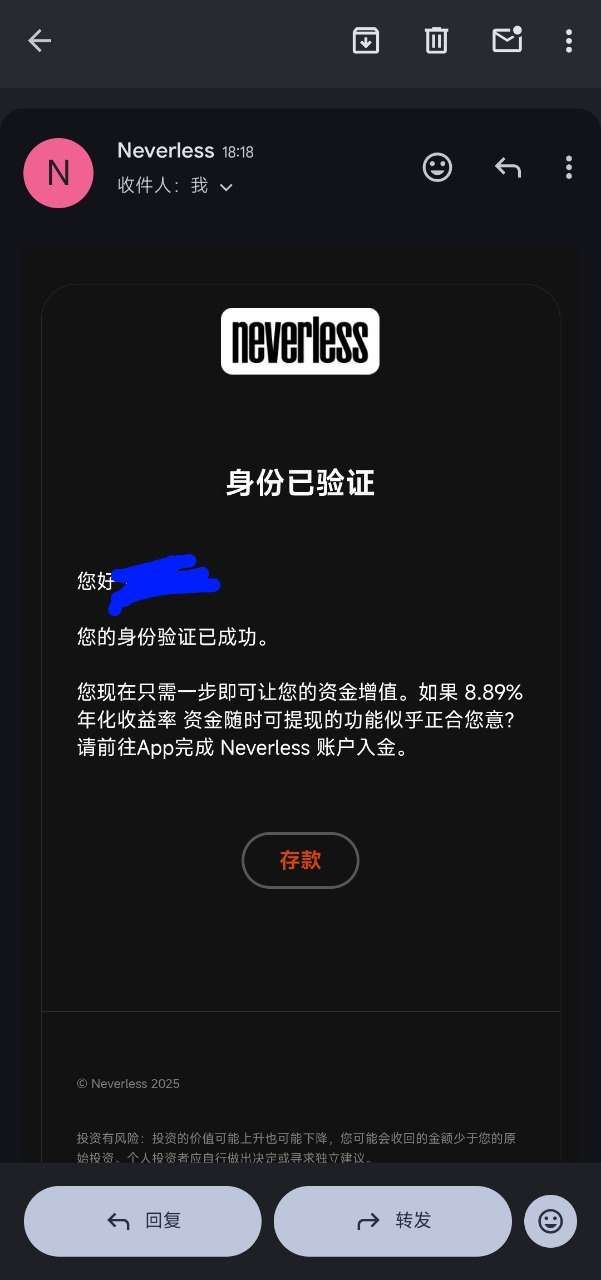Tap the 回复 reply button

click(143, 1221)
